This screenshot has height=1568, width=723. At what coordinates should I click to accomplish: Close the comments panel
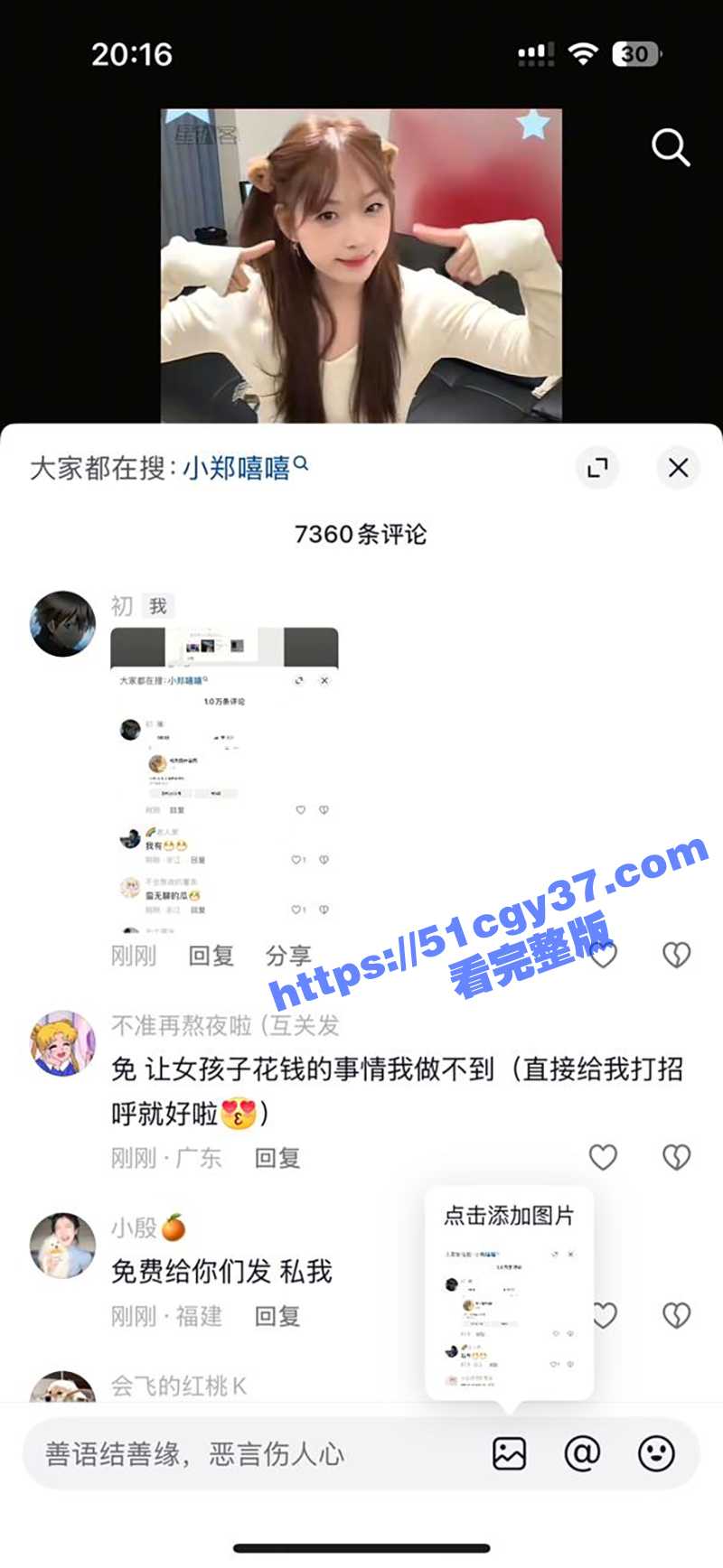(678, 468)
